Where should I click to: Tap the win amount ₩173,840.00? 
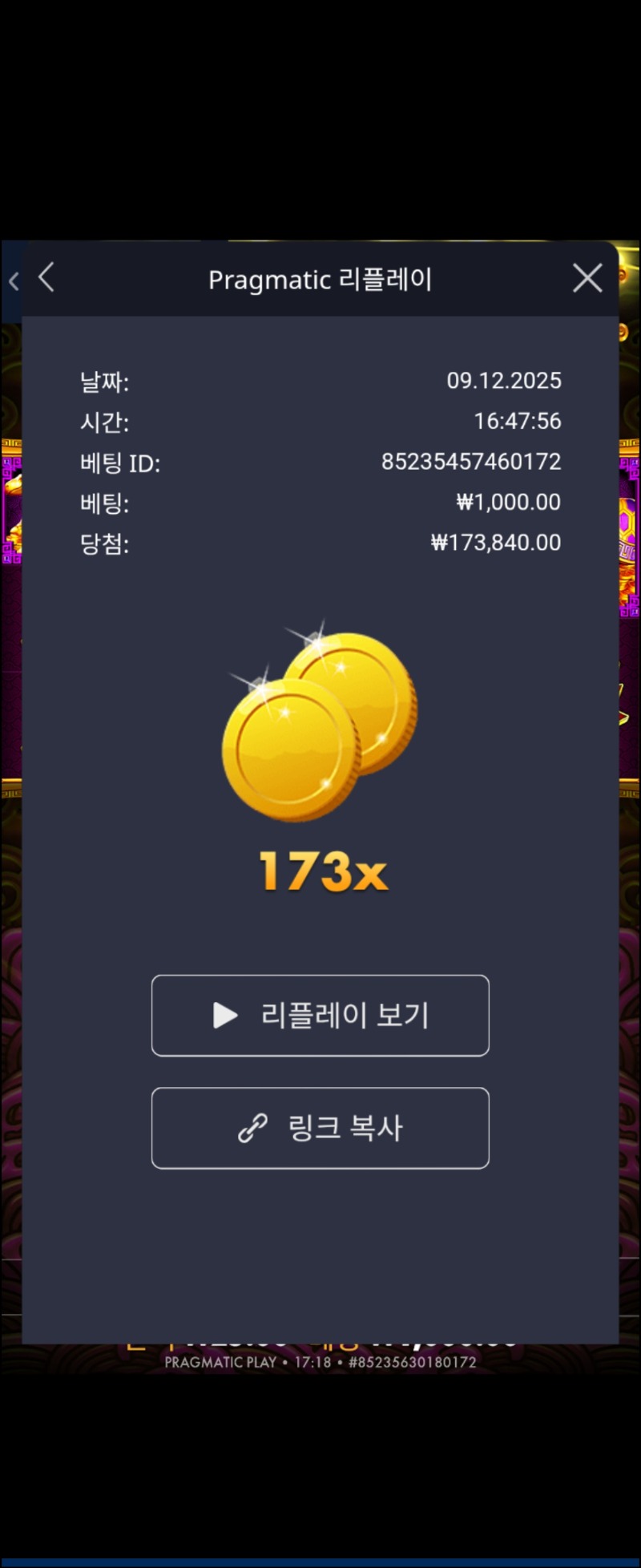[495, 542]
